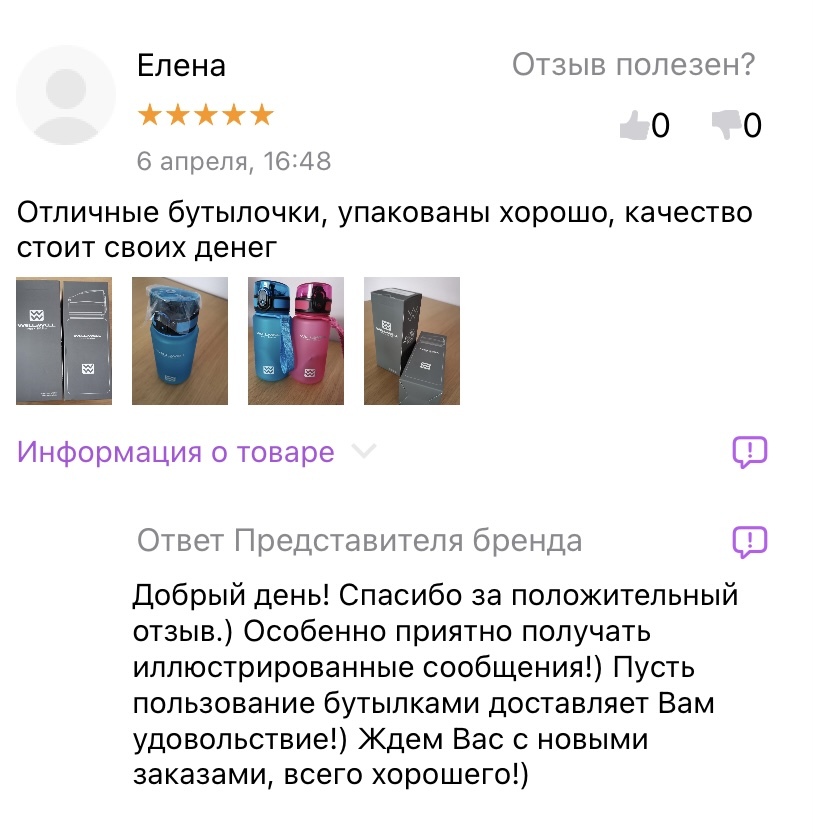Viewport: 814px width, 839px height.
Task: Open the photo of blue and pink bottles
Action: pos(296,341)
